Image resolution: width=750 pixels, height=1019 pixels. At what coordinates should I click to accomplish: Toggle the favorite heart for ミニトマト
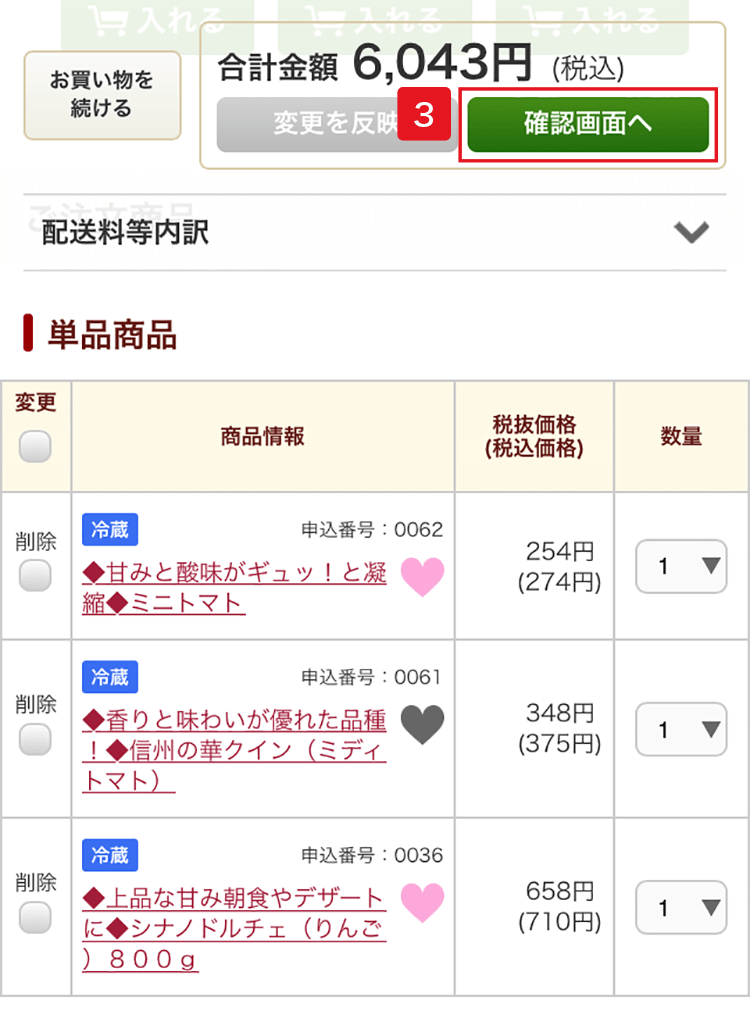tap(422, 577)
